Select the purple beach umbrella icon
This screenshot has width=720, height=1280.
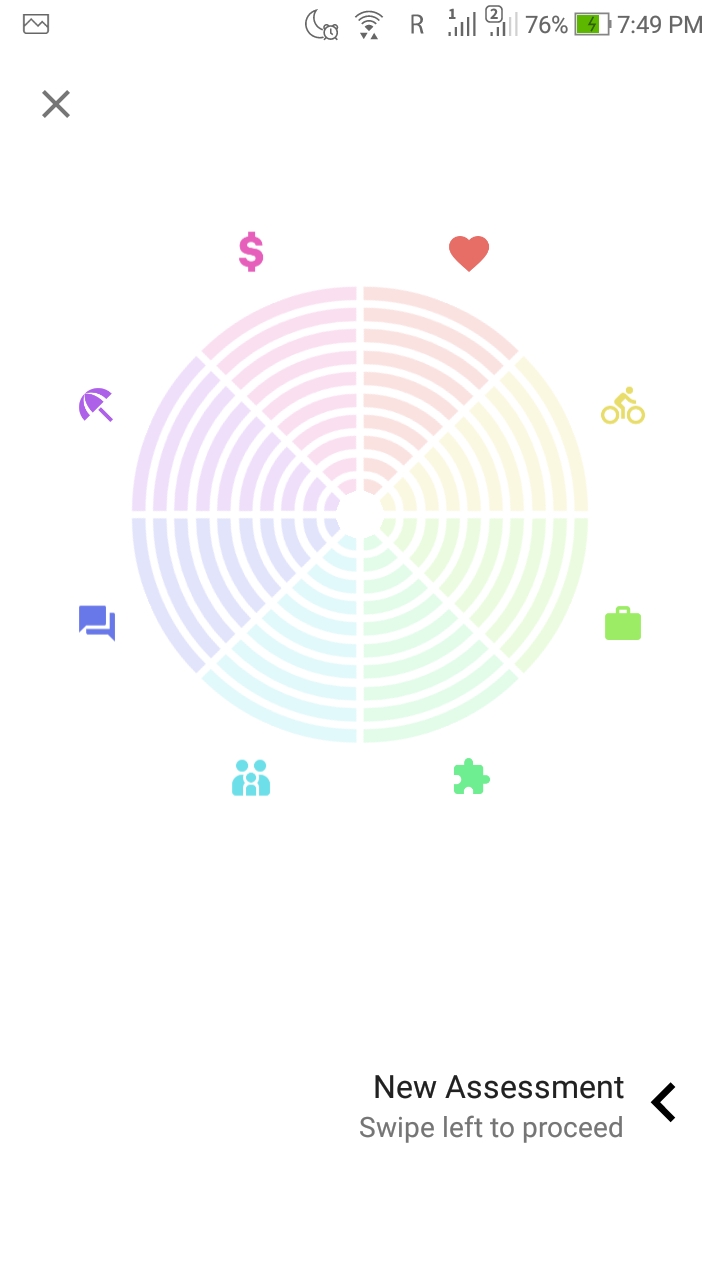96,405
